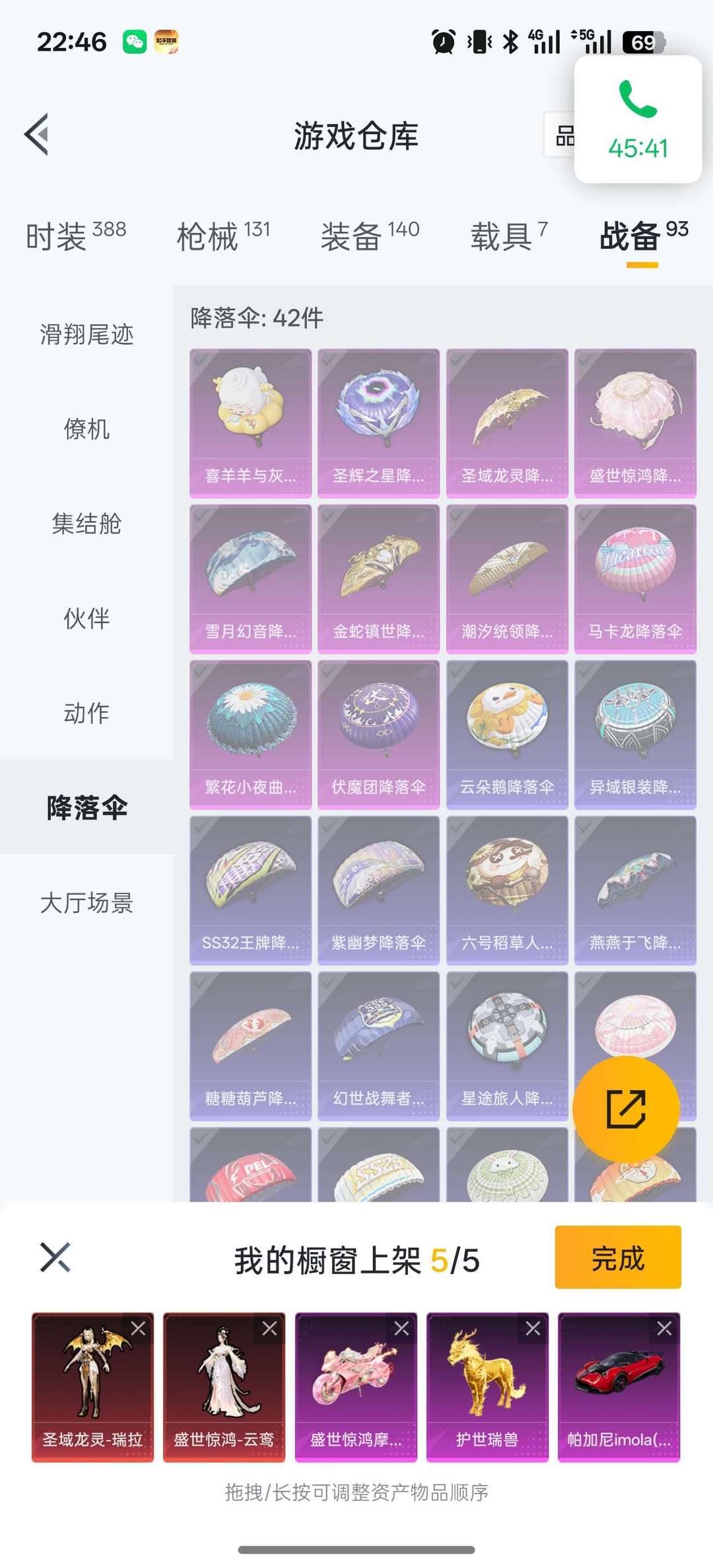
Task: Remove 护世瑞兽 from the showcase
Action: point(533,1328)
